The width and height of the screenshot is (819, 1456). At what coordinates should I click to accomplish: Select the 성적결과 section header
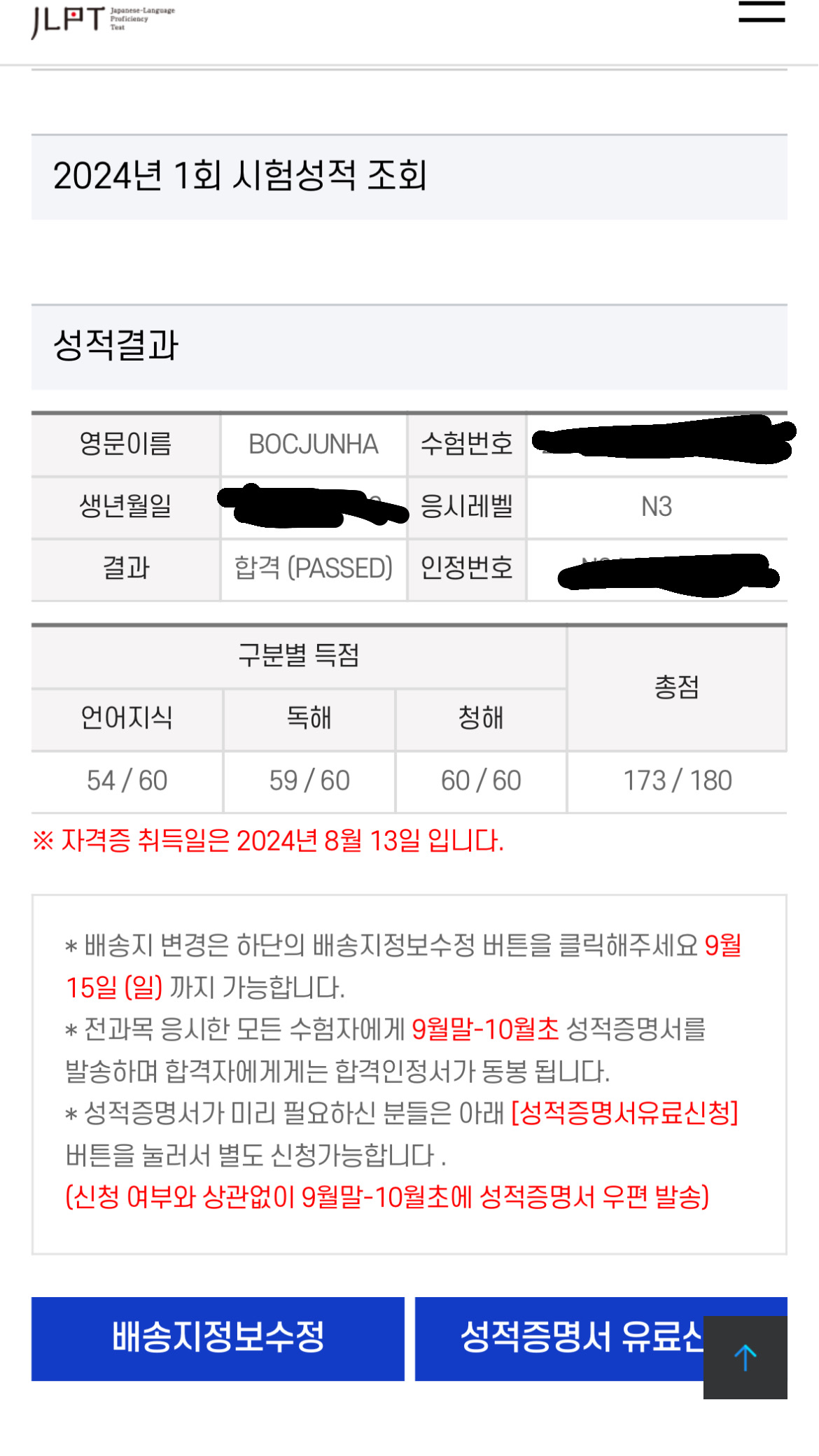click(x=115, y=344)
